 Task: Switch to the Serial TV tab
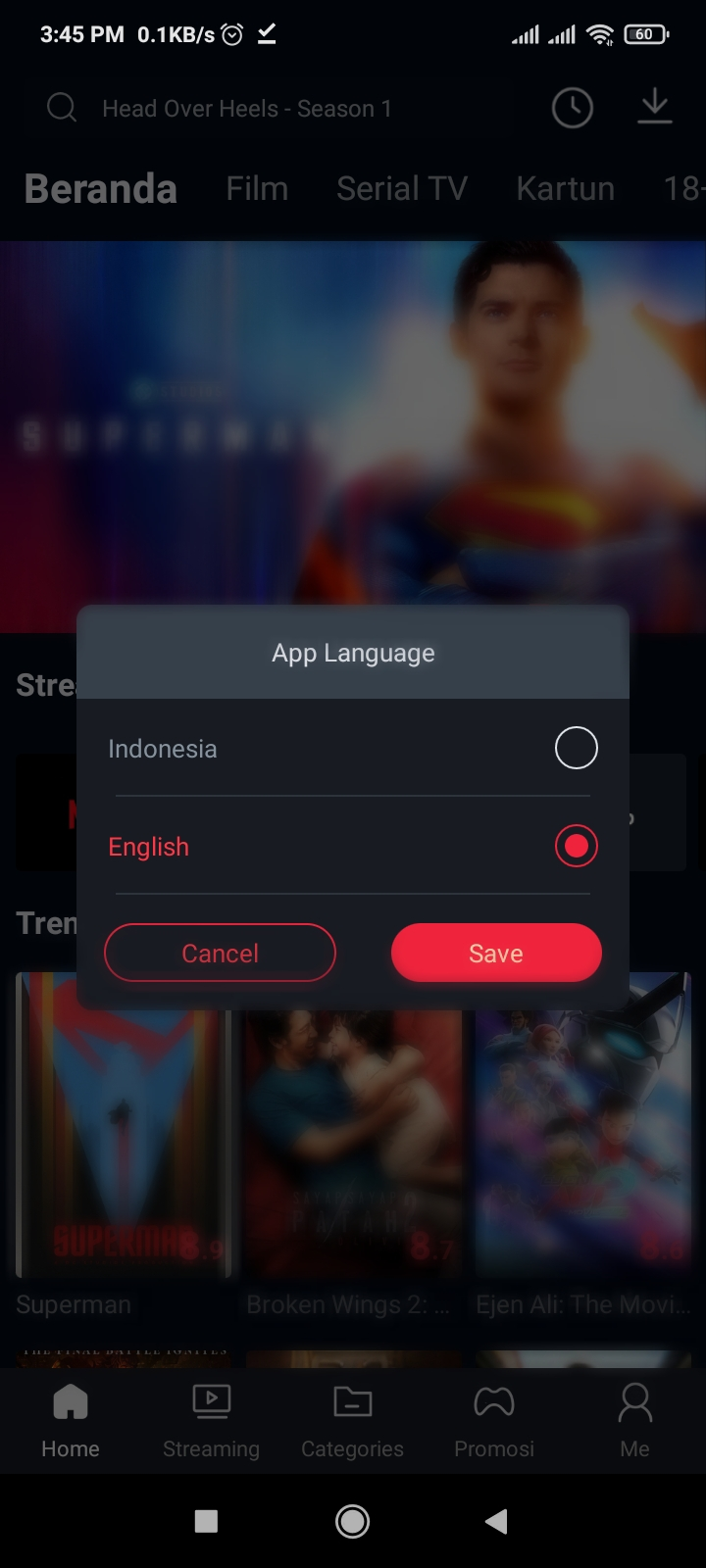tap(401, 188)
